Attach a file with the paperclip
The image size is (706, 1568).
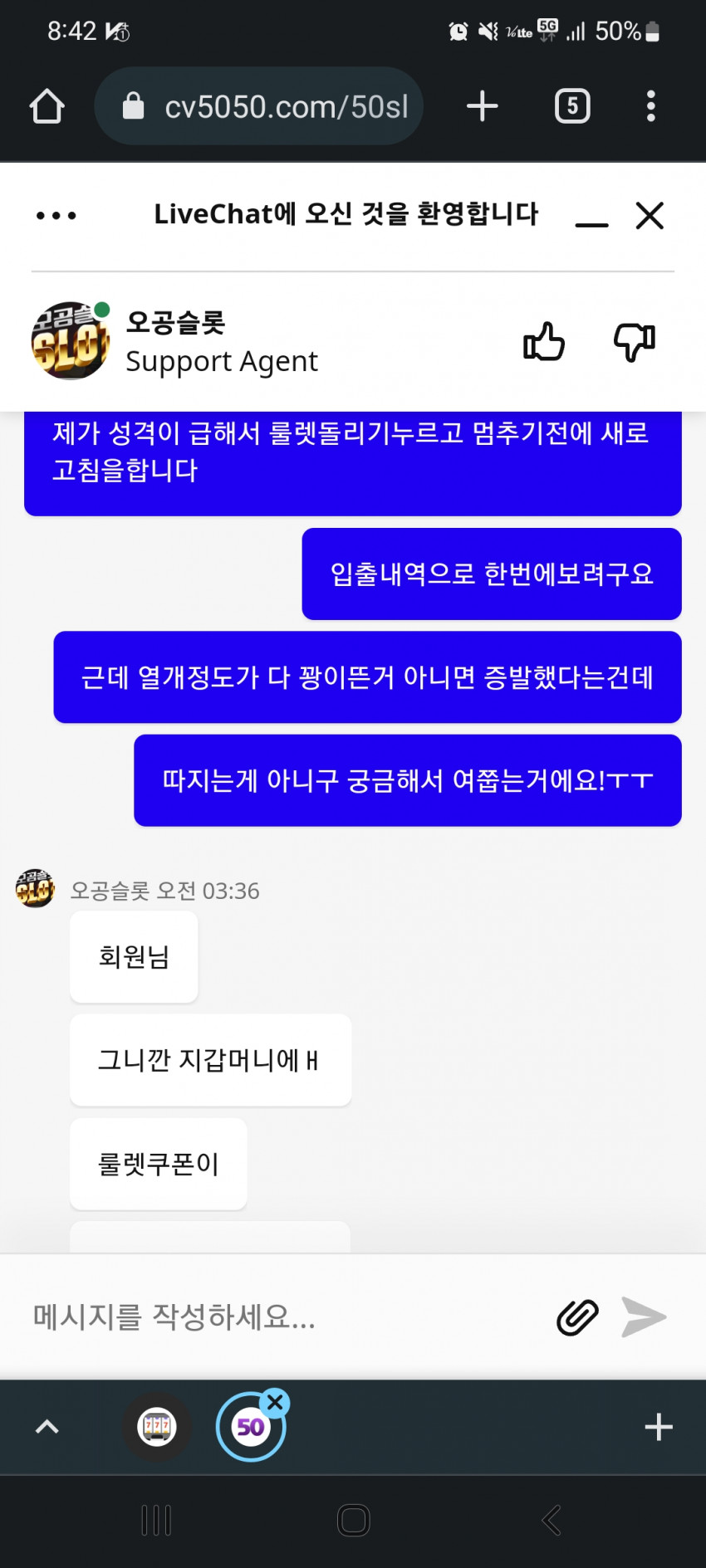(577, 1317)
